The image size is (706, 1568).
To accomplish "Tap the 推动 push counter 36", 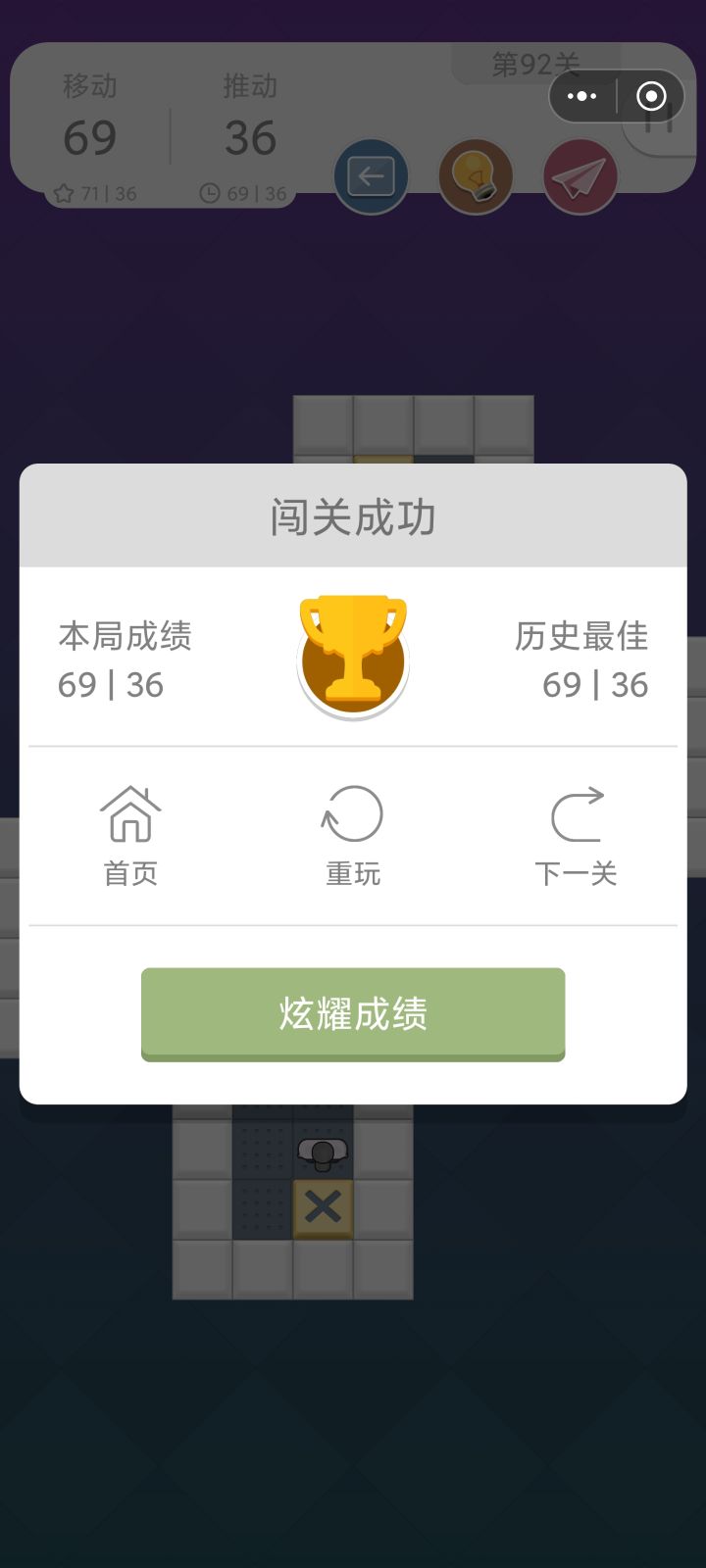I will [250, 137].
